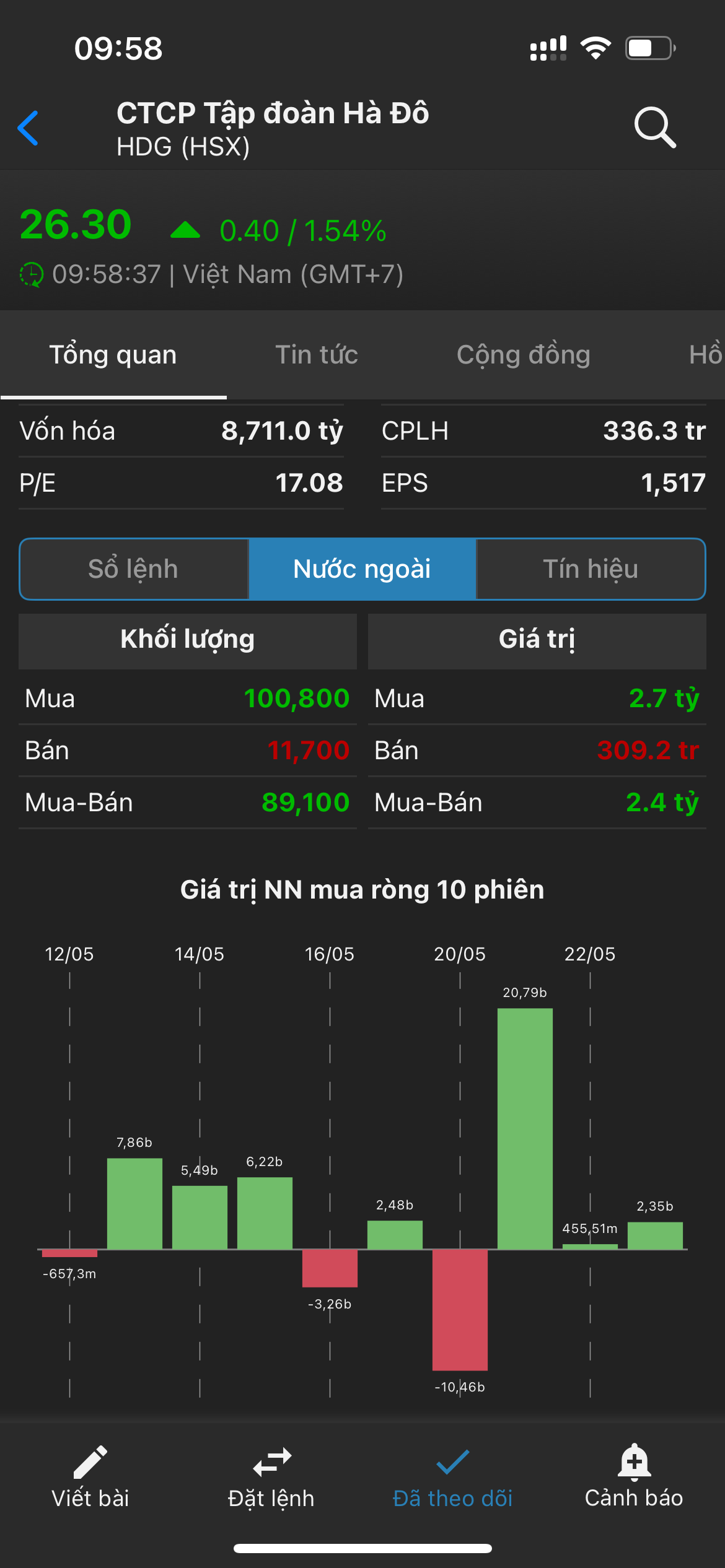725x1568 pixels.
Task: Go back using the blue arrow
Action: [x=29, y=128]
